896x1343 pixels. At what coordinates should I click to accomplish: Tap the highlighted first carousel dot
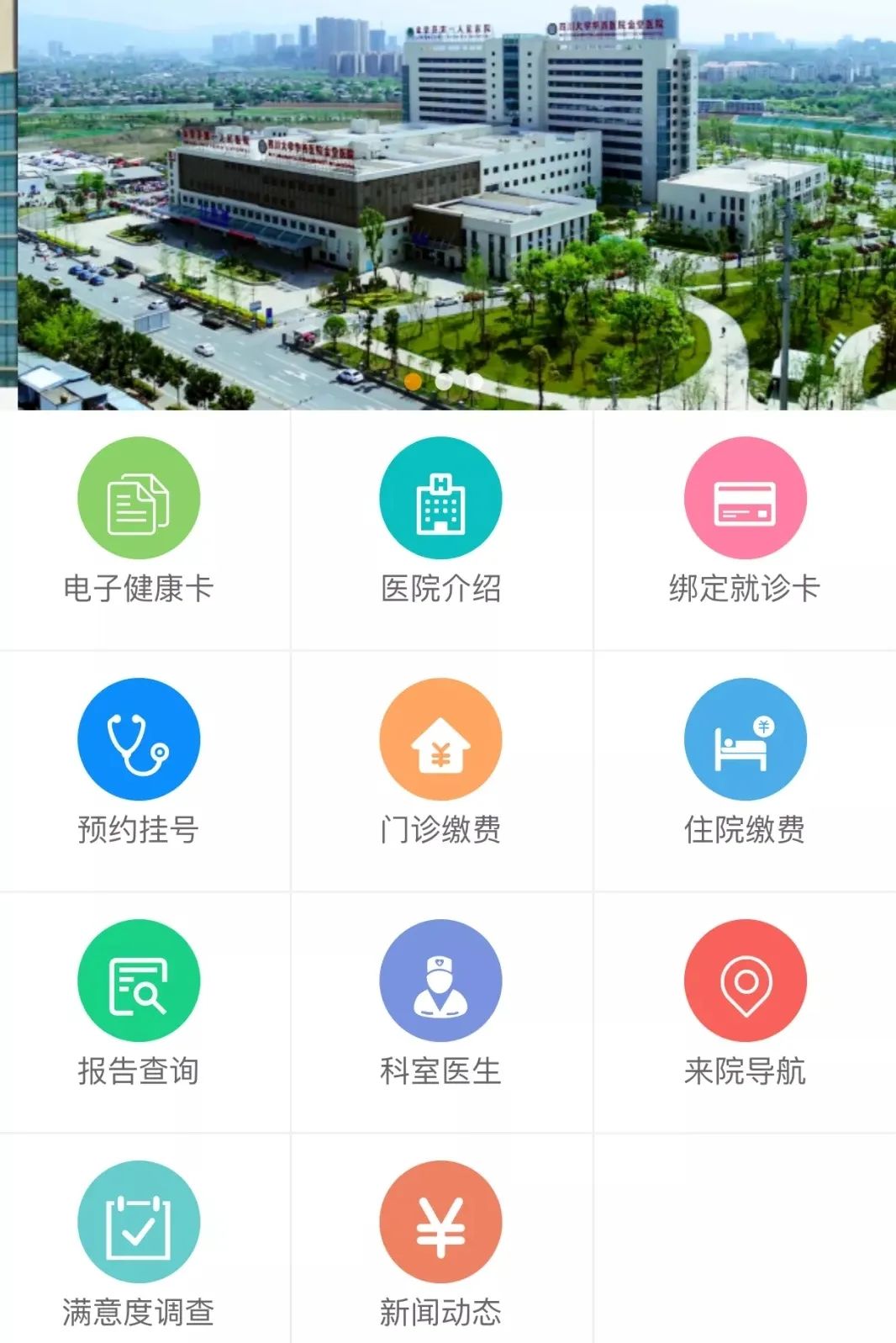click(414, 381)
